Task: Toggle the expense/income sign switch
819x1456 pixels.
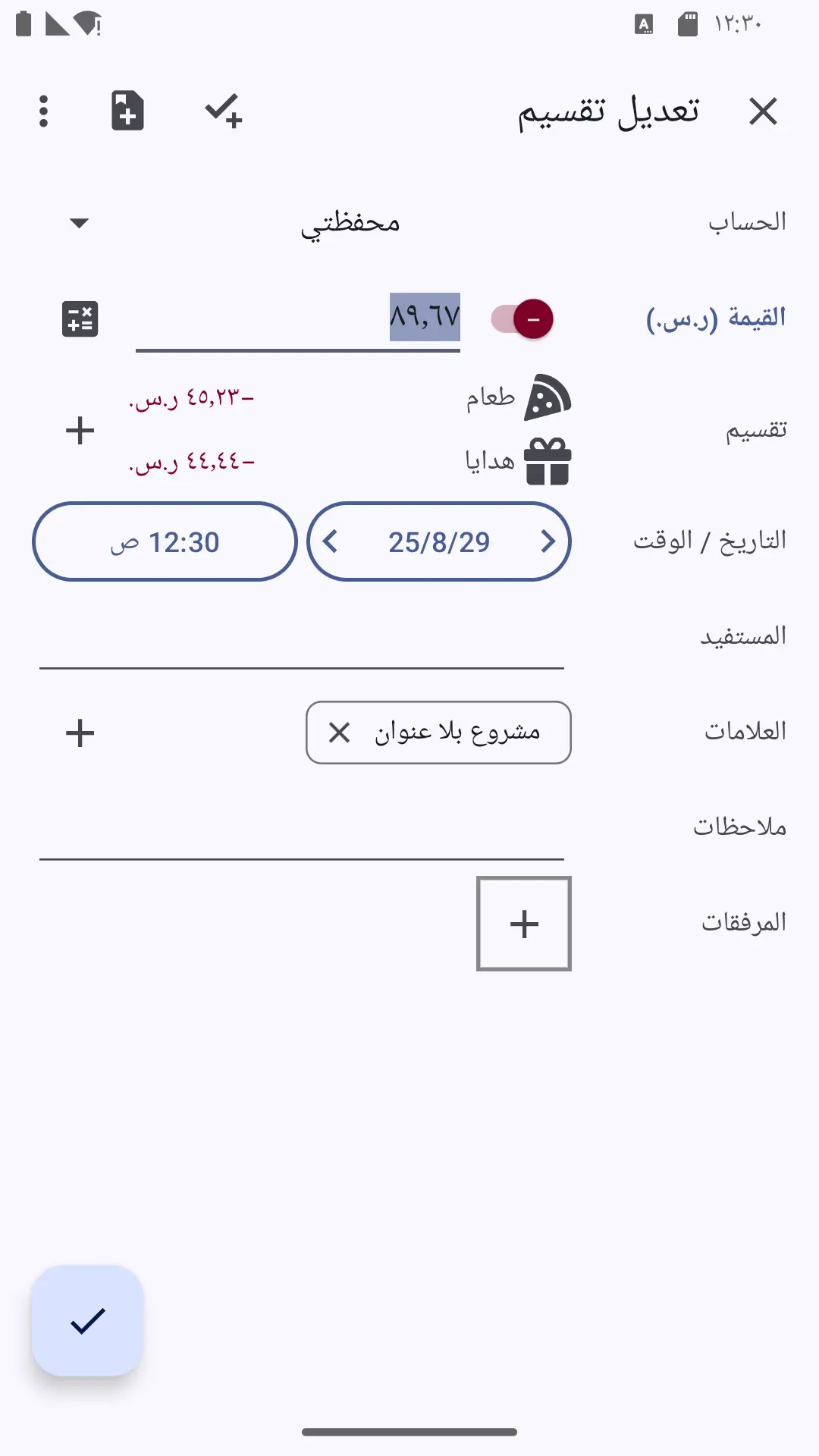Action: 522,318
